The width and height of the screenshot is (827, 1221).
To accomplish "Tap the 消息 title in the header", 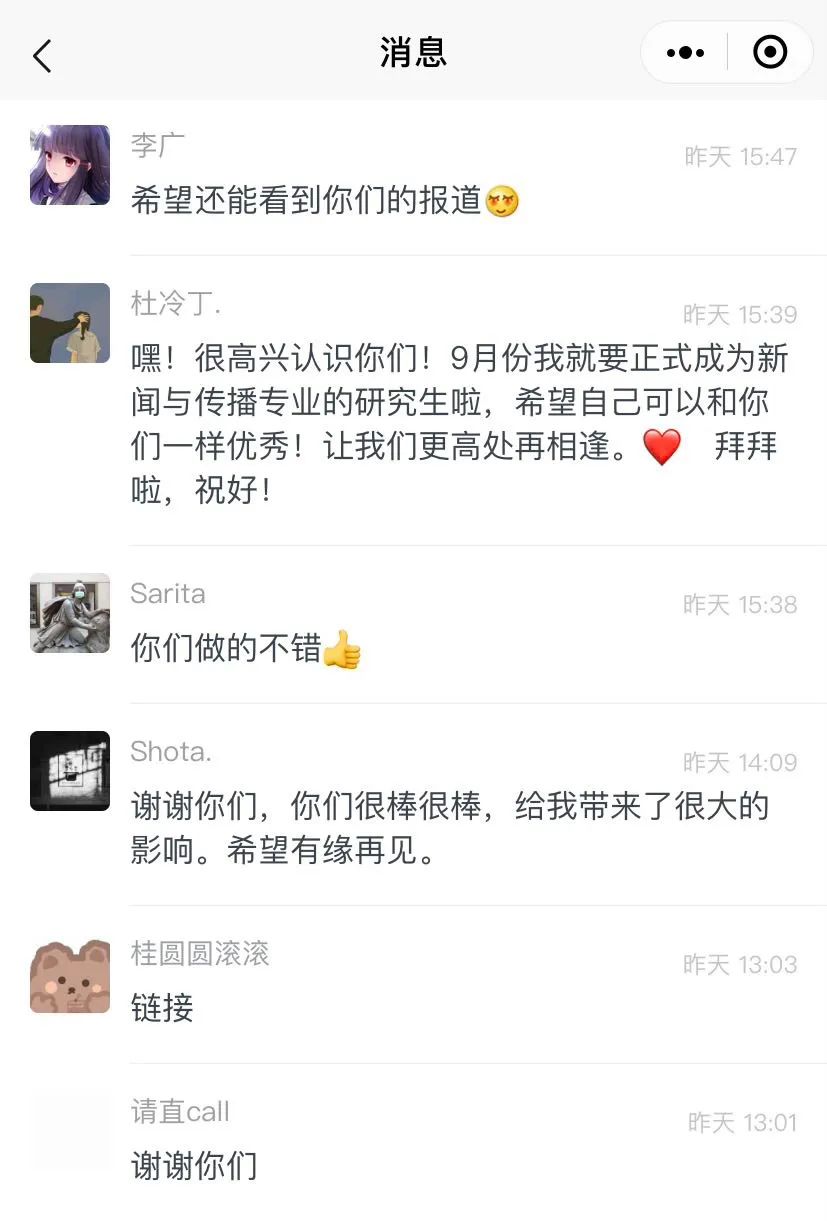I will point(413,52).
